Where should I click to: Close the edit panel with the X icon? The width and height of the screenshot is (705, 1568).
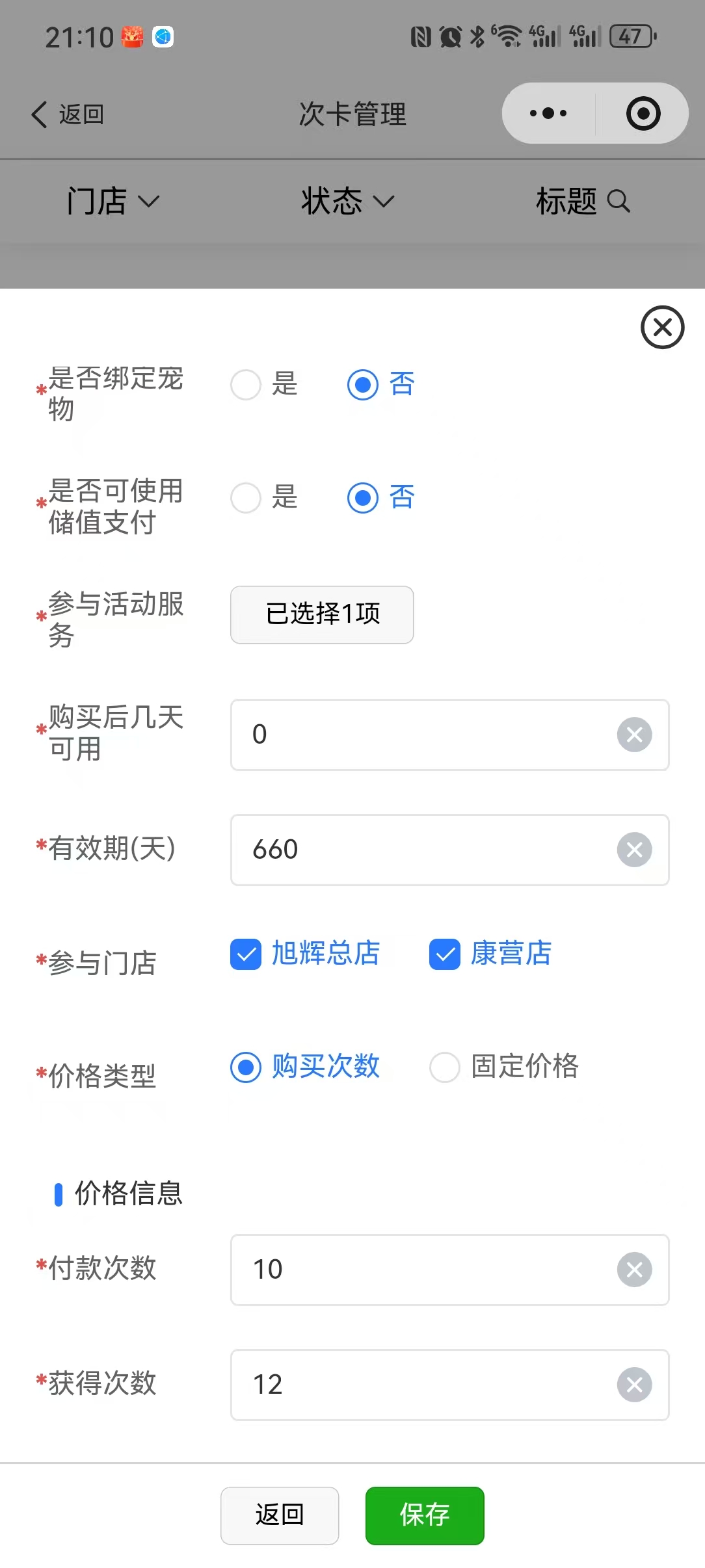pos(662,327)
